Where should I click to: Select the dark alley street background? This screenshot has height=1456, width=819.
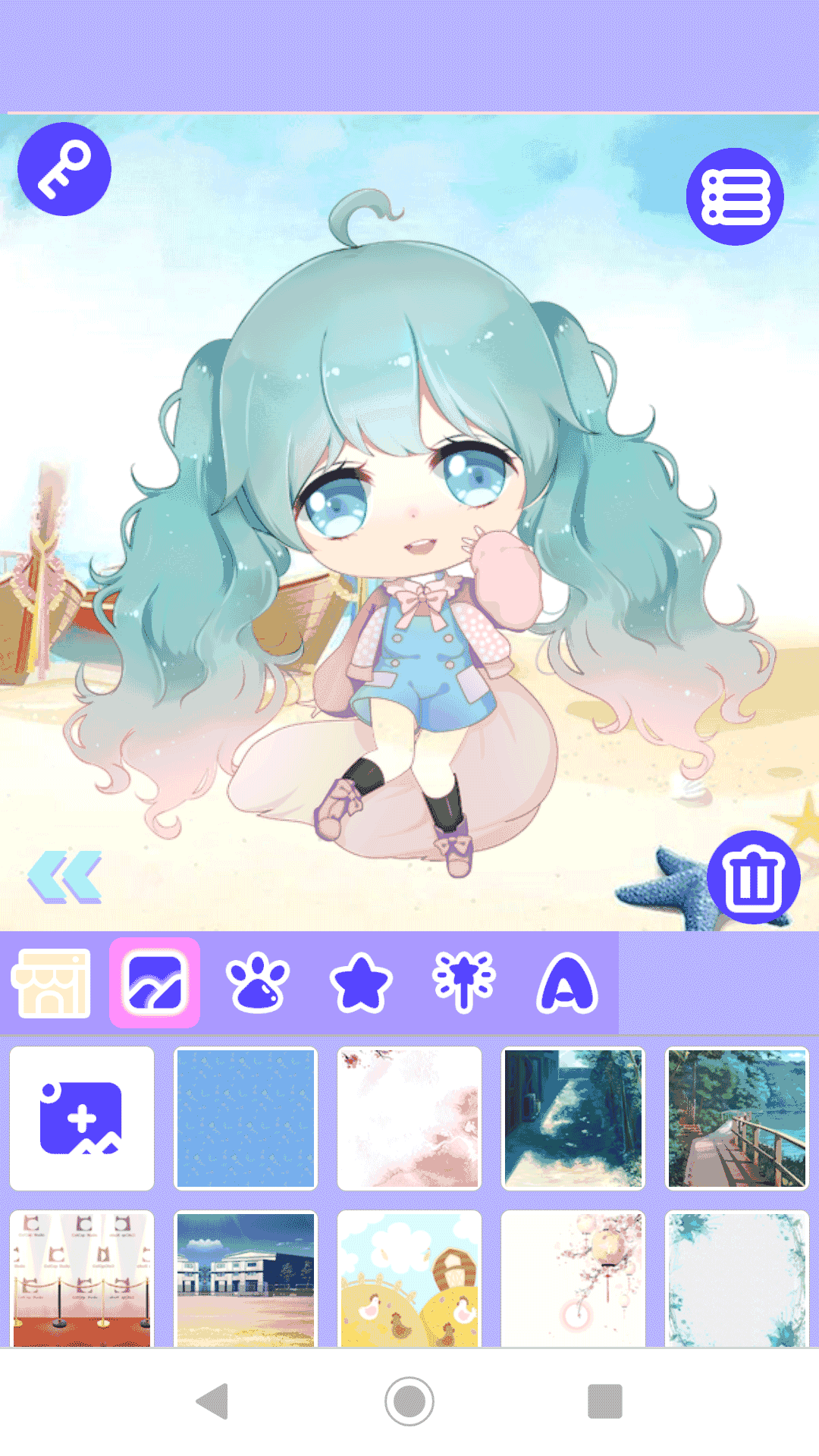(x=573, y=1119)
